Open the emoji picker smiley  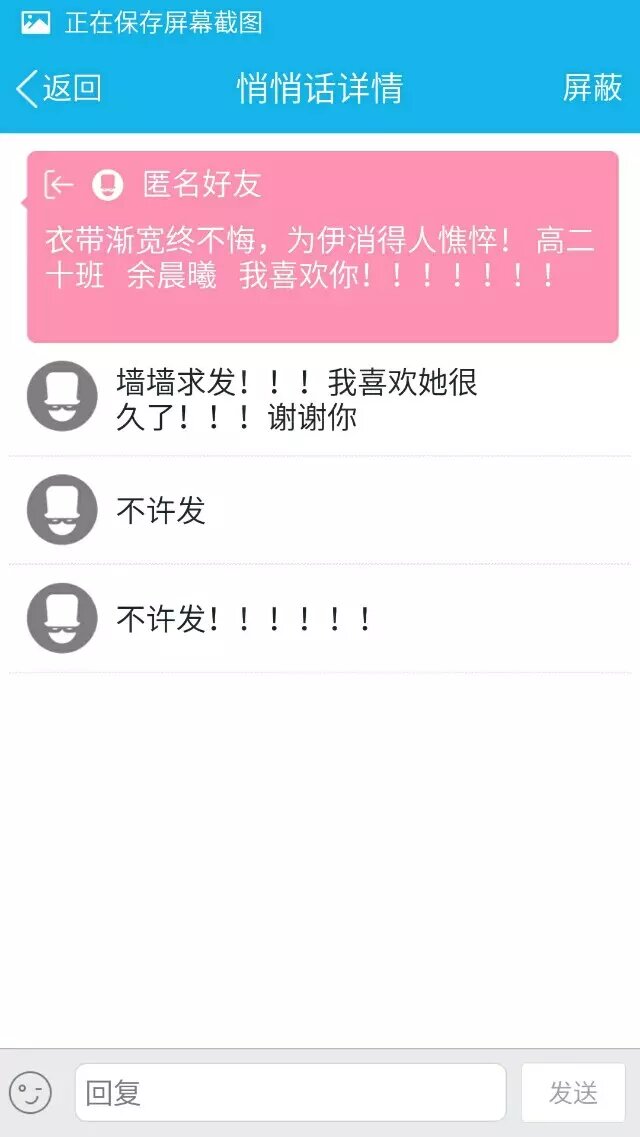pyautogui.click(x=30, y=1092)
